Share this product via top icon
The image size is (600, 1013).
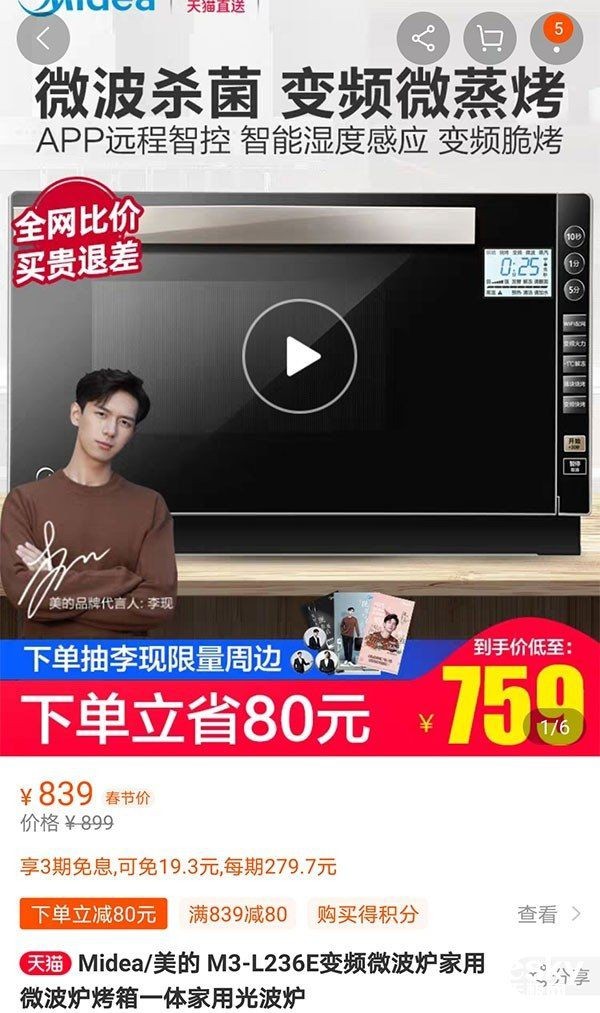coord(423,39)
